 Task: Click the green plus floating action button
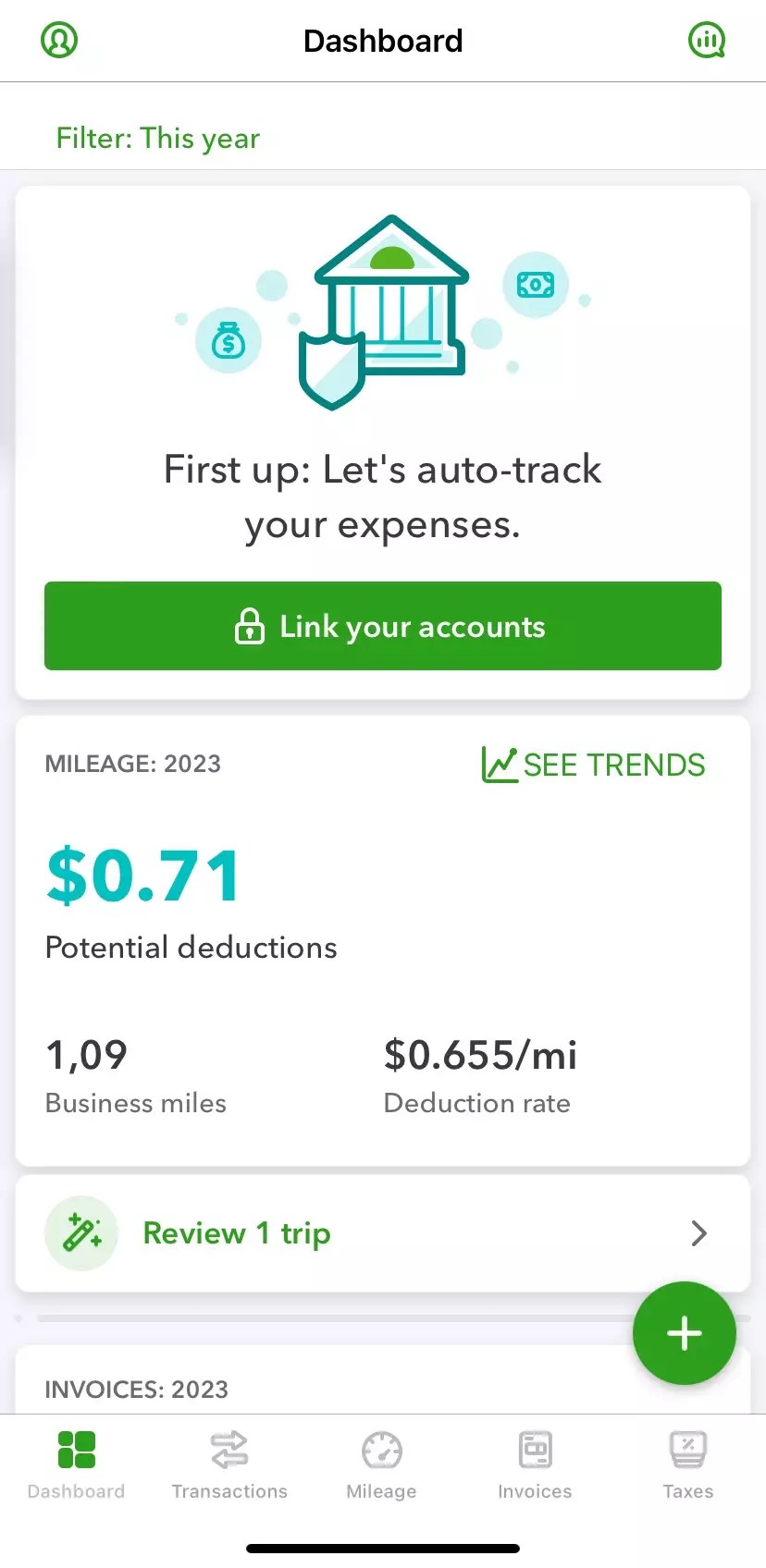[x=684, y=1332]
